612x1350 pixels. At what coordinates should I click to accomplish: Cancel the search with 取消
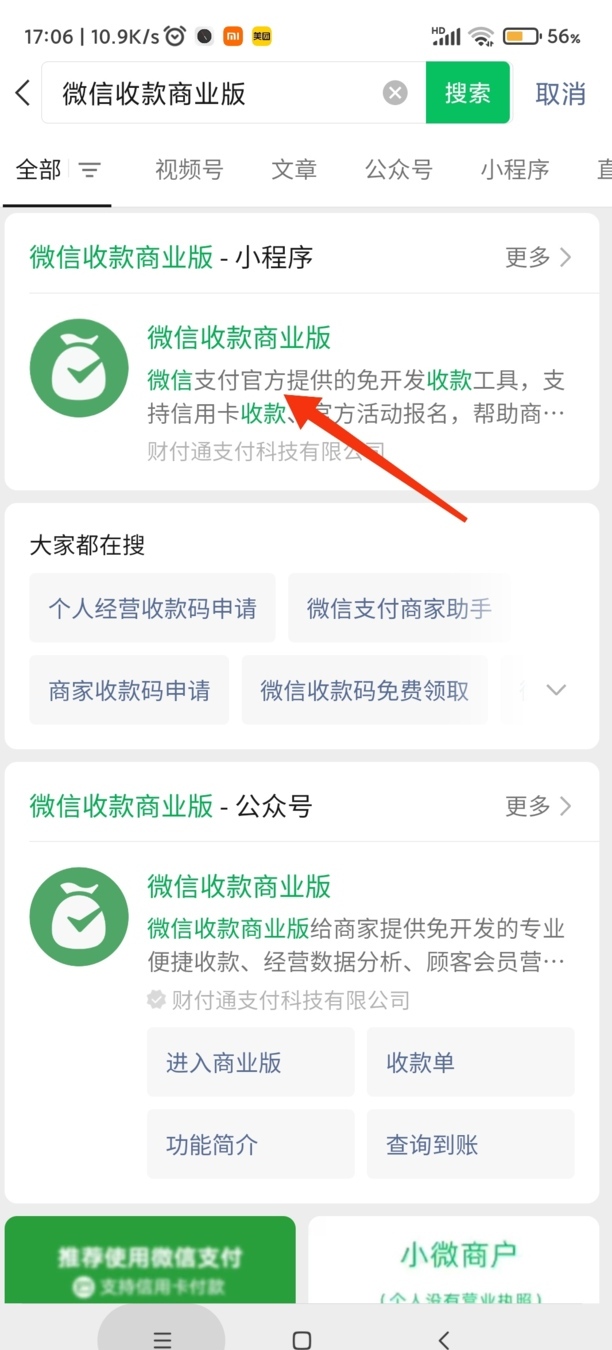[560, 94]
